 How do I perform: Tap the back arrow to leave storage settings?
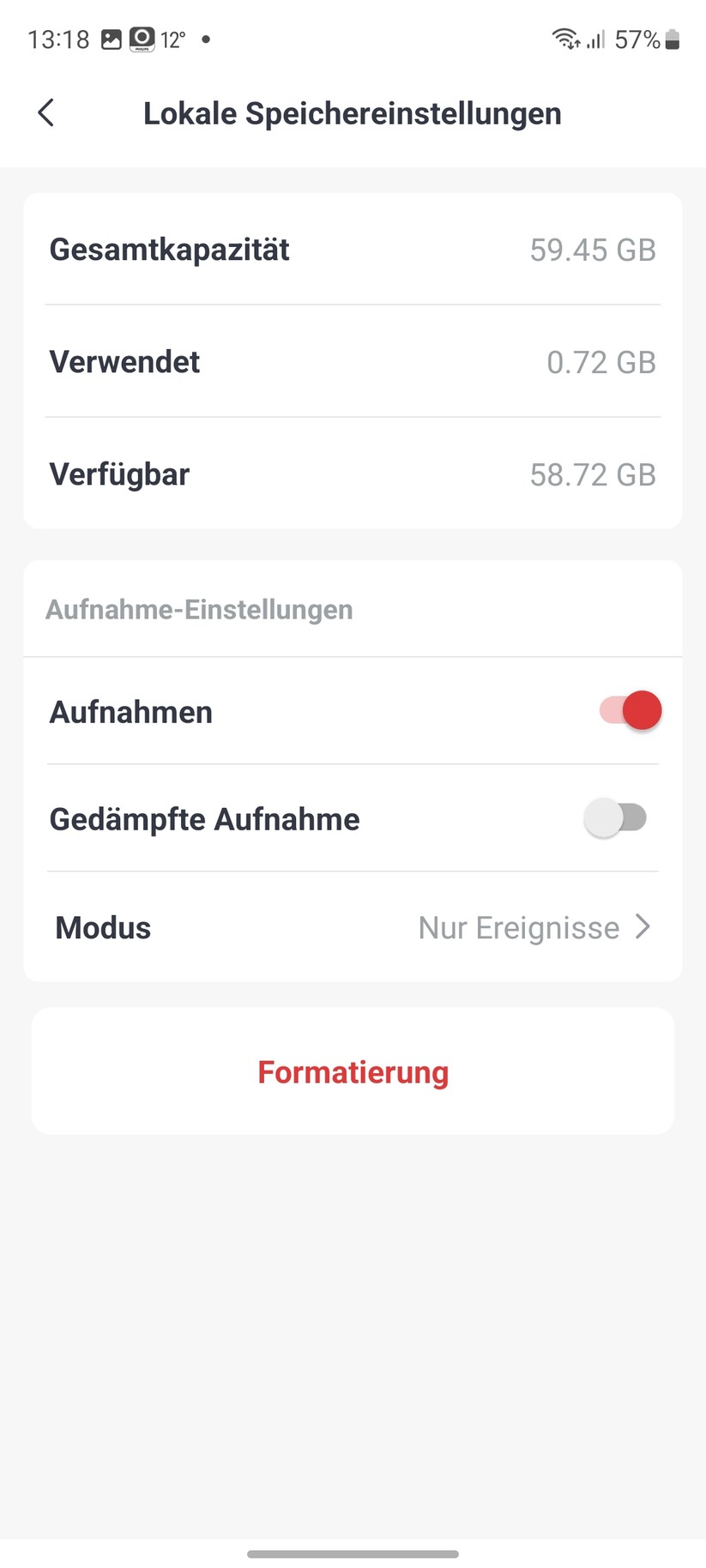[45, 112]
